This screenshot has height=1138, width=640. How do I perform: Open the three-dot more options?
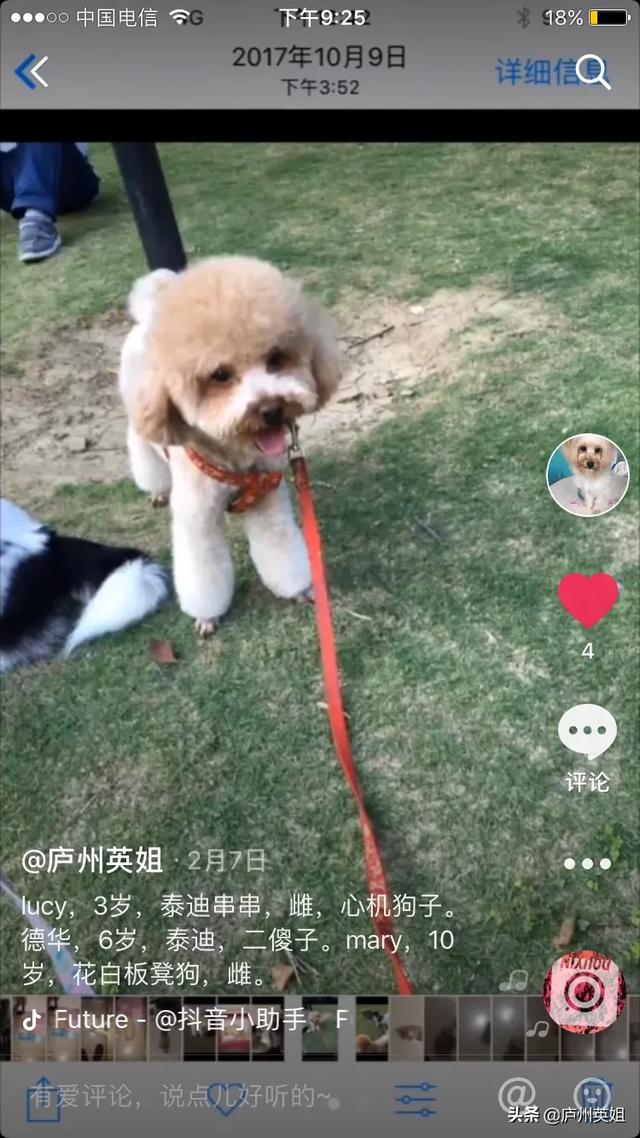click(587, 863)
